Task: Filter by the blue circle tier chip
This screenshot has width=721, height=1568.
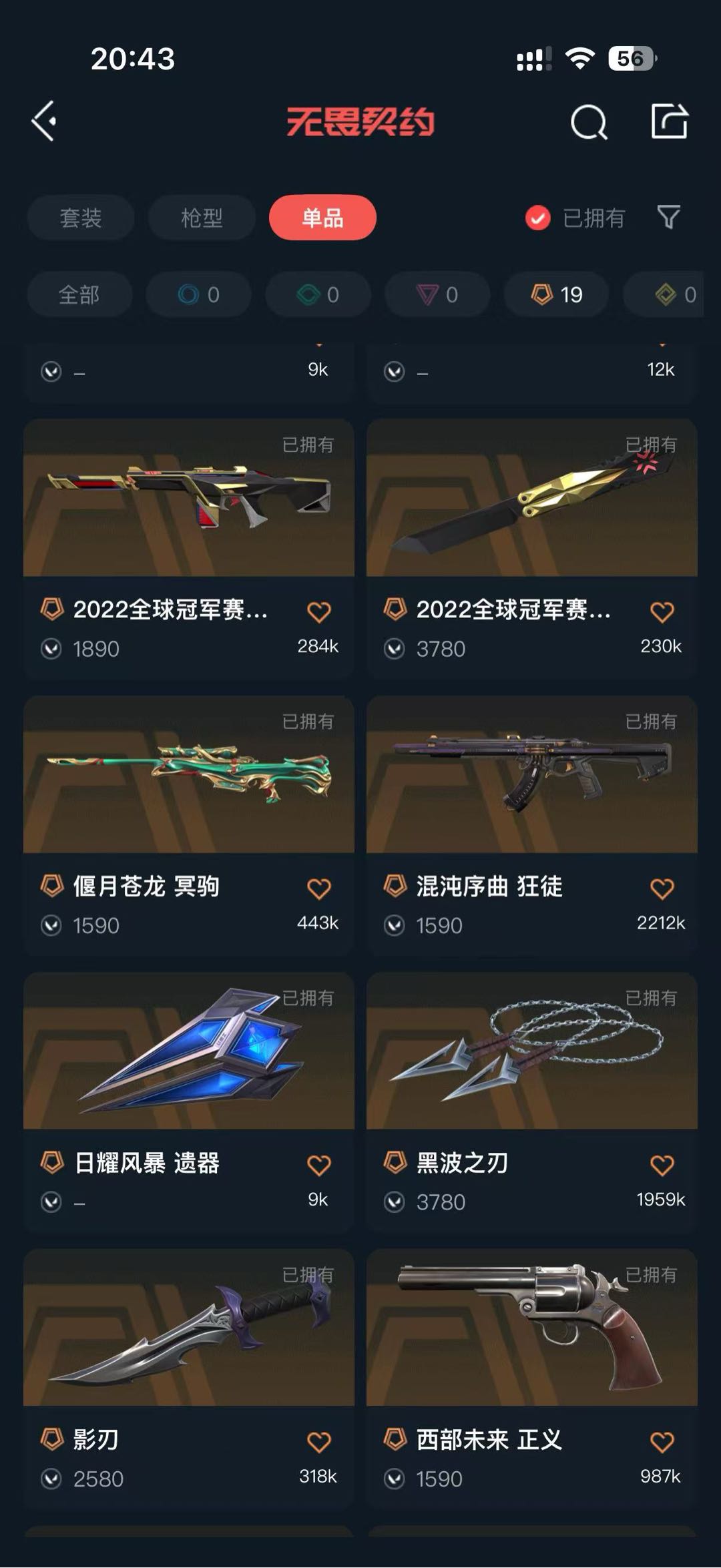Action: click(198, 294)
